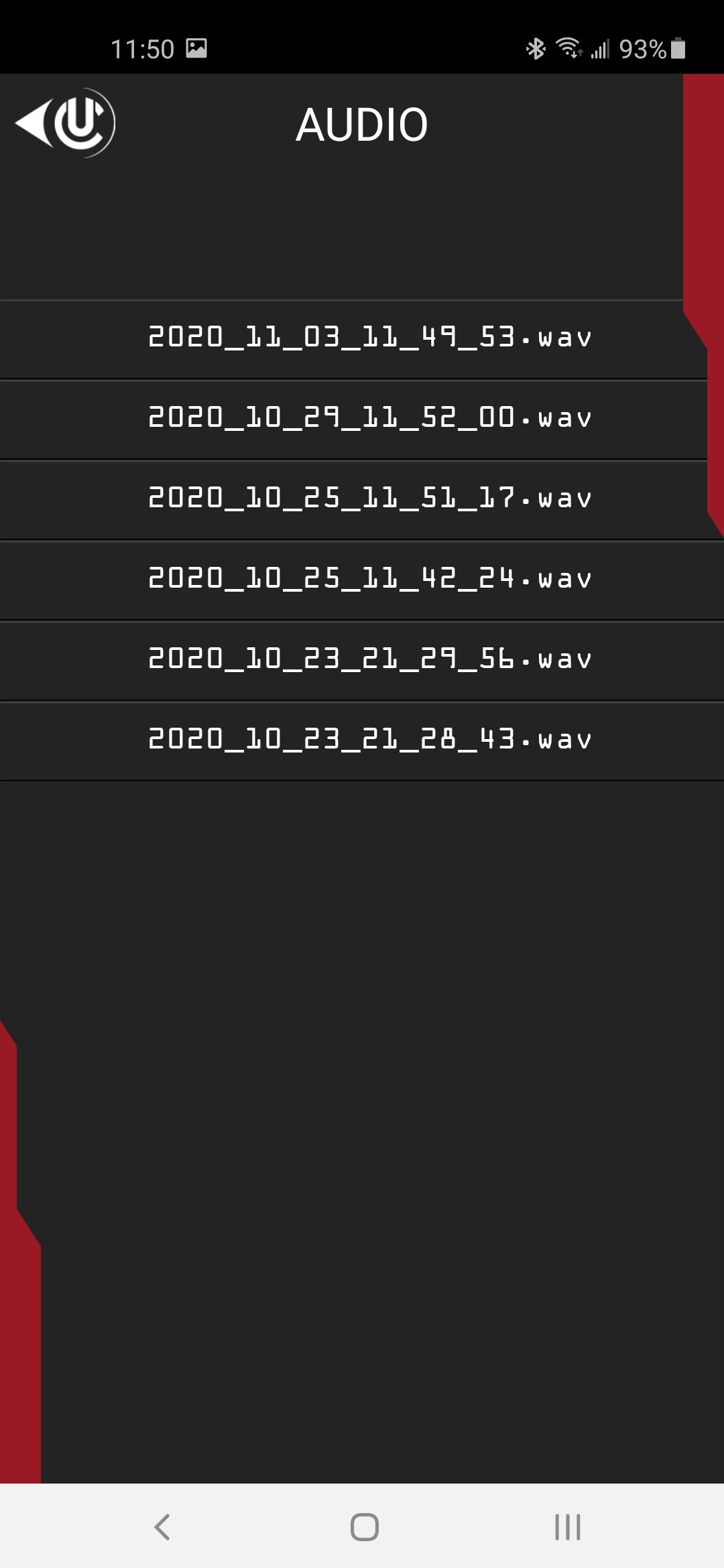This screenshot has height=1568, width=724.
Task: Tap the 2020_10_23_21_28_43.wav entry
Action: pos(369,740)
